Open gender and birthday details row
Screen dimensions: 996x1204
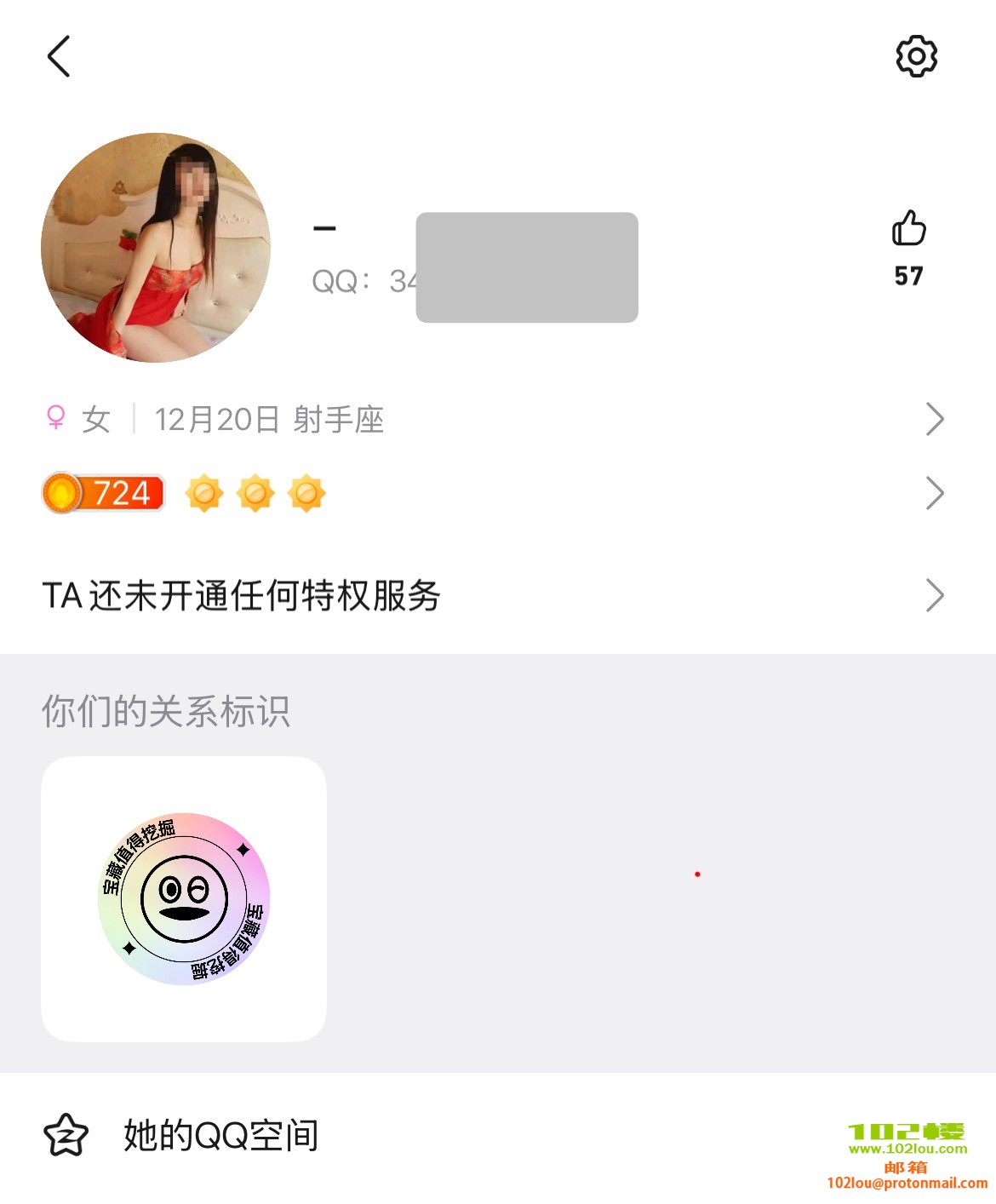[494, 419]
